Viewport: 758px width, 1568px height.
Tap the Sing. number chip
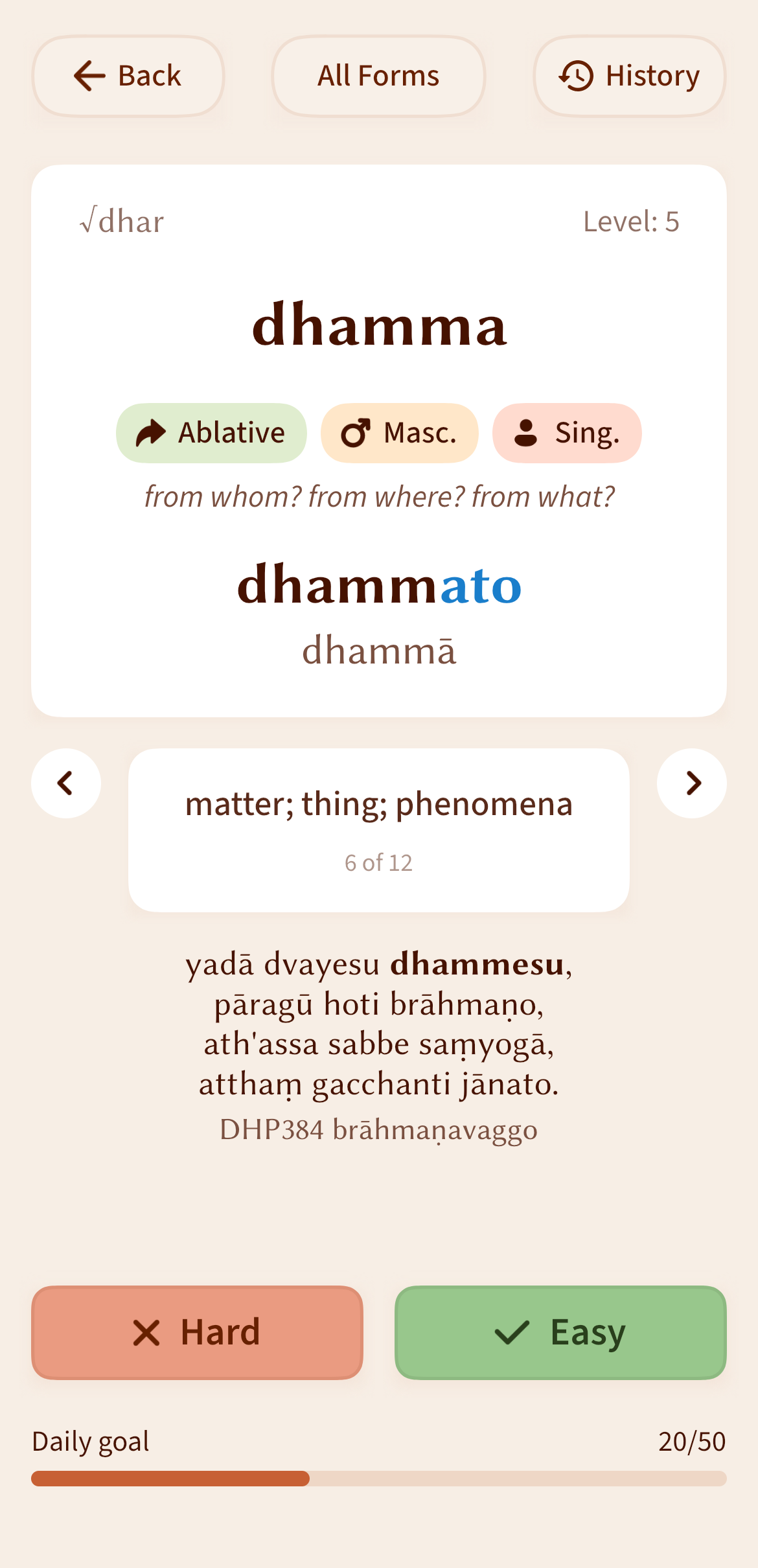[567, 433]
